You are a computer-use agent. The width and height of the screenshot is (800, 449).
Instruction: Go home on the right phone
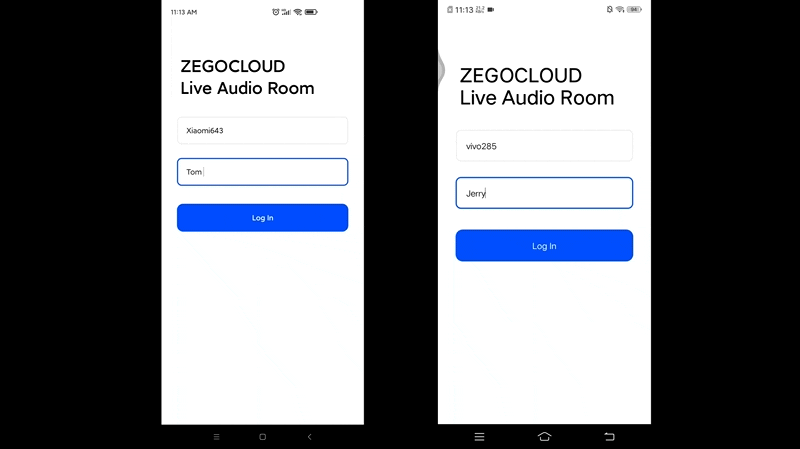[544, 437]
